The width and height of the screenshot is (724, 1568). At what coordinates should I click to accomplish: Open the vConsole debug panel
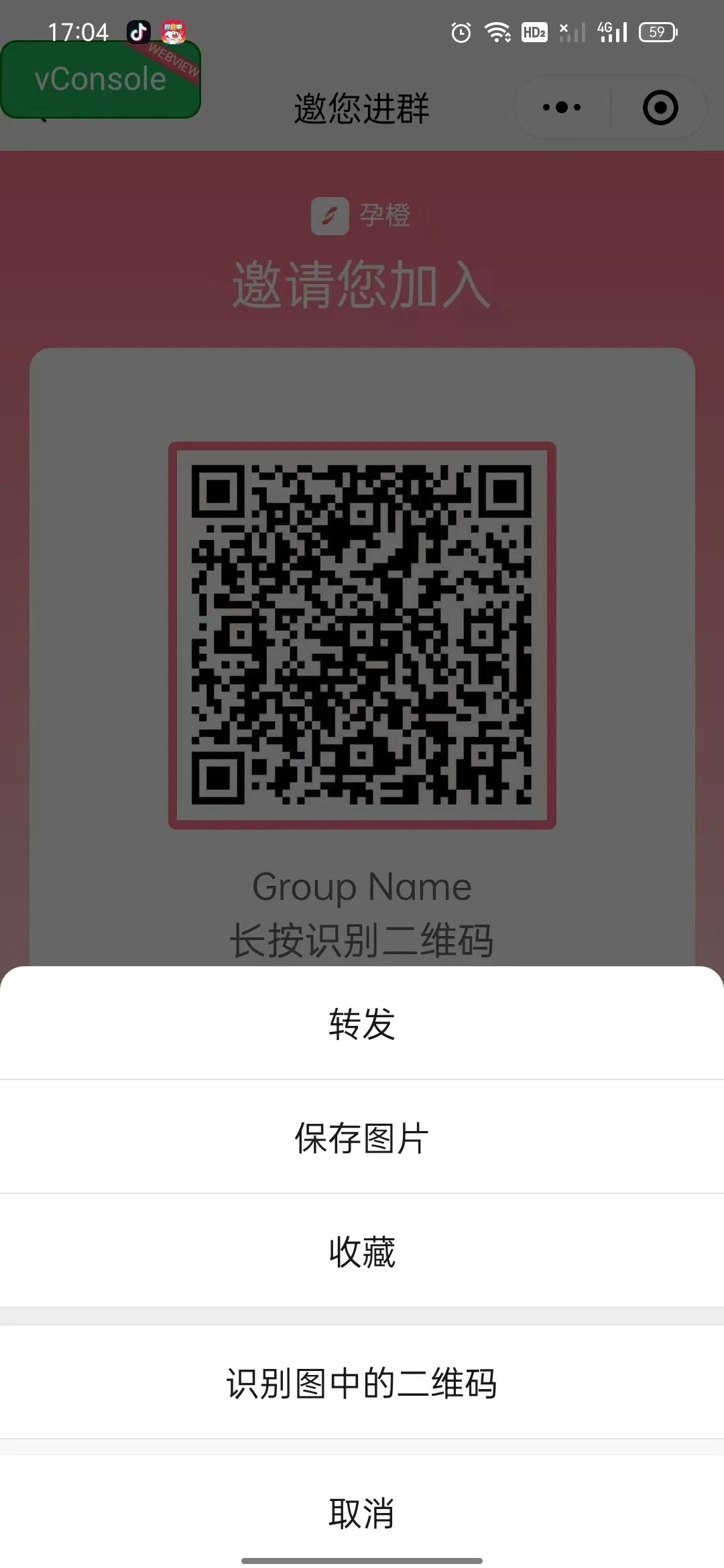101,80
